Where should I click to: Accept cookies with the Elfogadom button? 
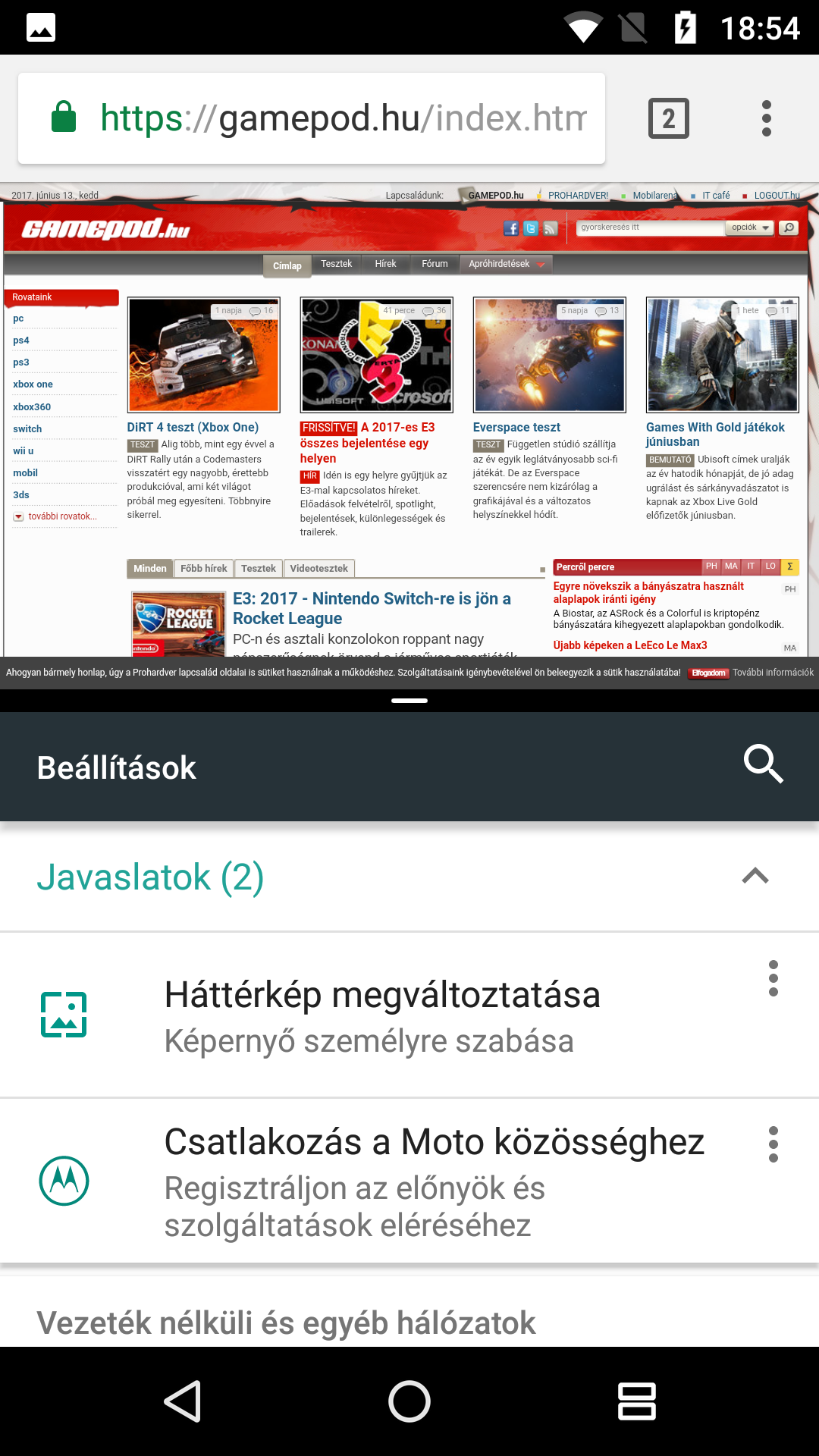[708, 673]
